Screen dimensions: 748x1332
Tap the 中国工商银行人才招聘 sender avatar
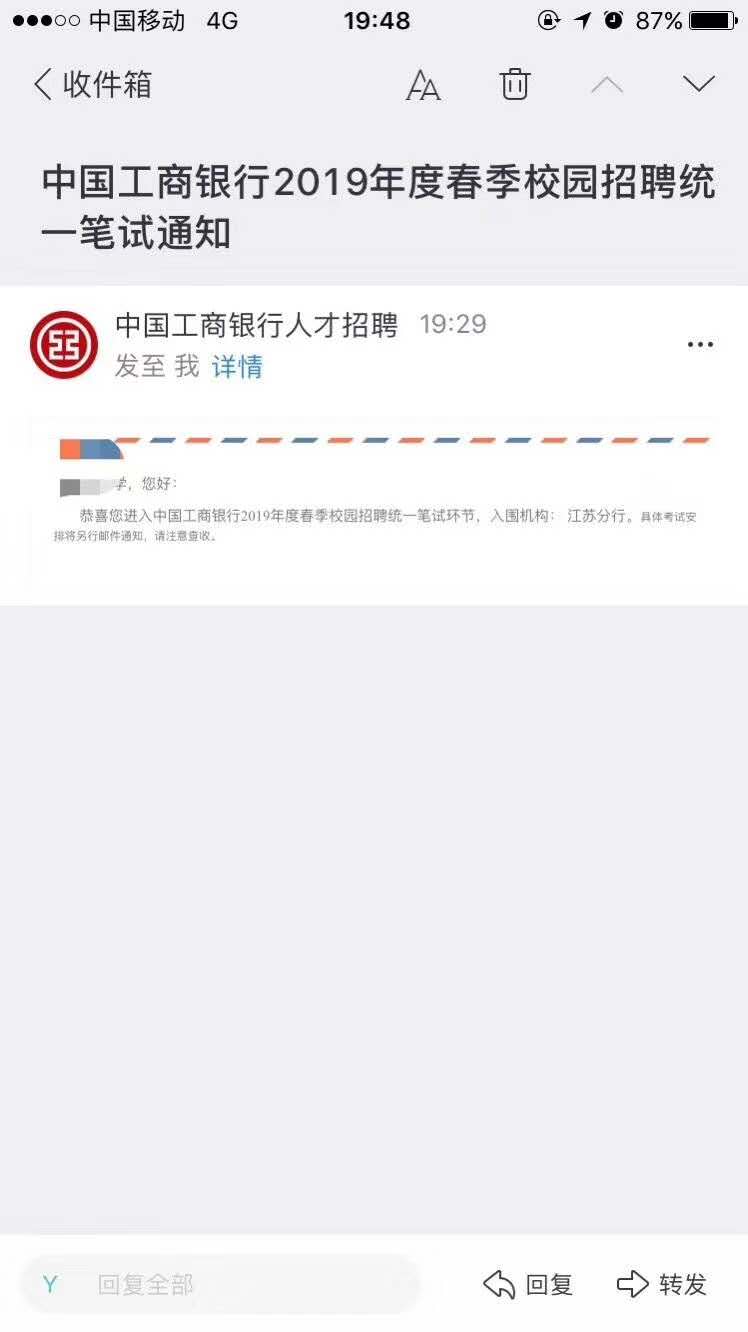64,345
